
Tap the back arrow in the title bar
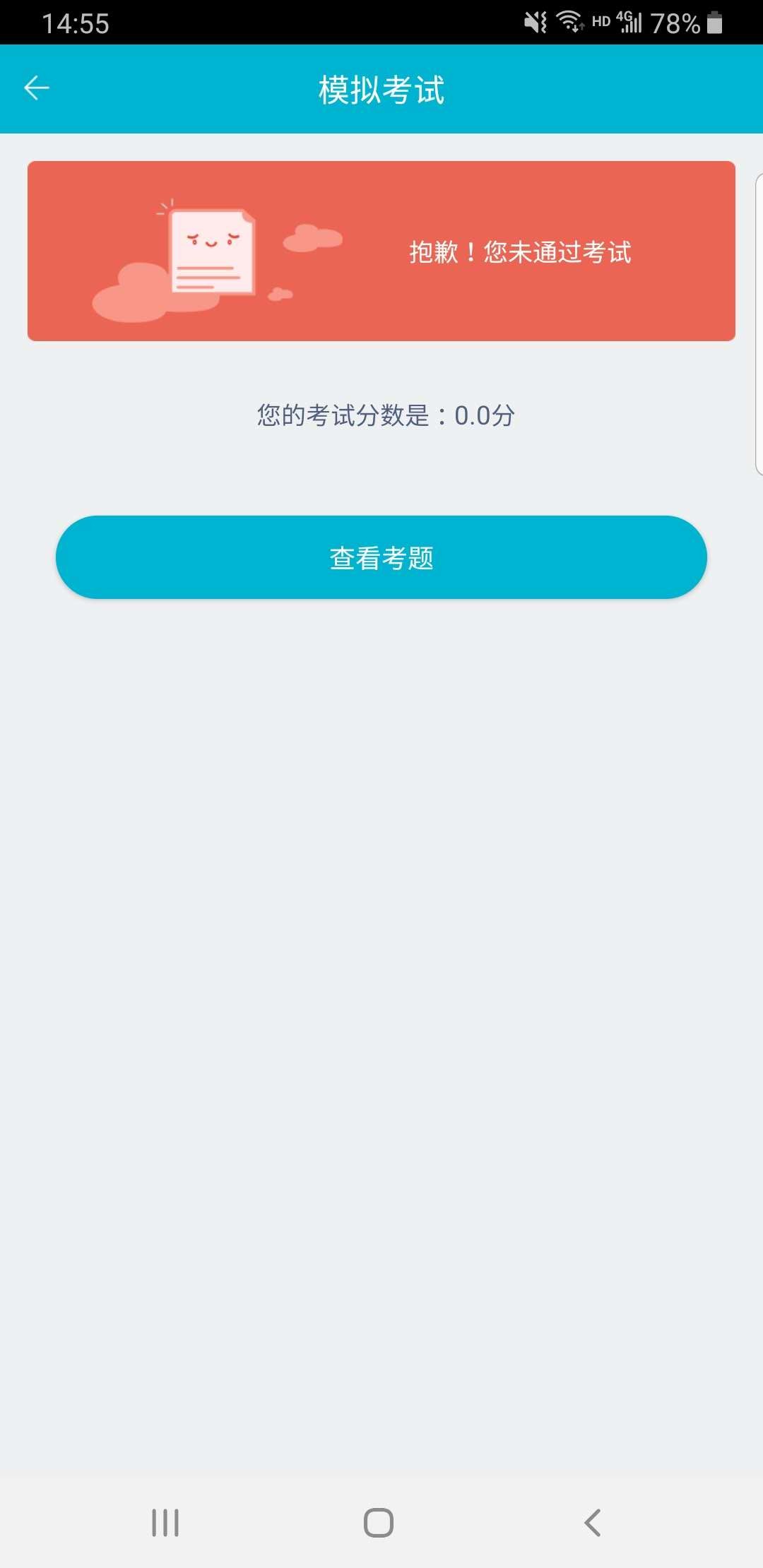click(x=37, y=88)
